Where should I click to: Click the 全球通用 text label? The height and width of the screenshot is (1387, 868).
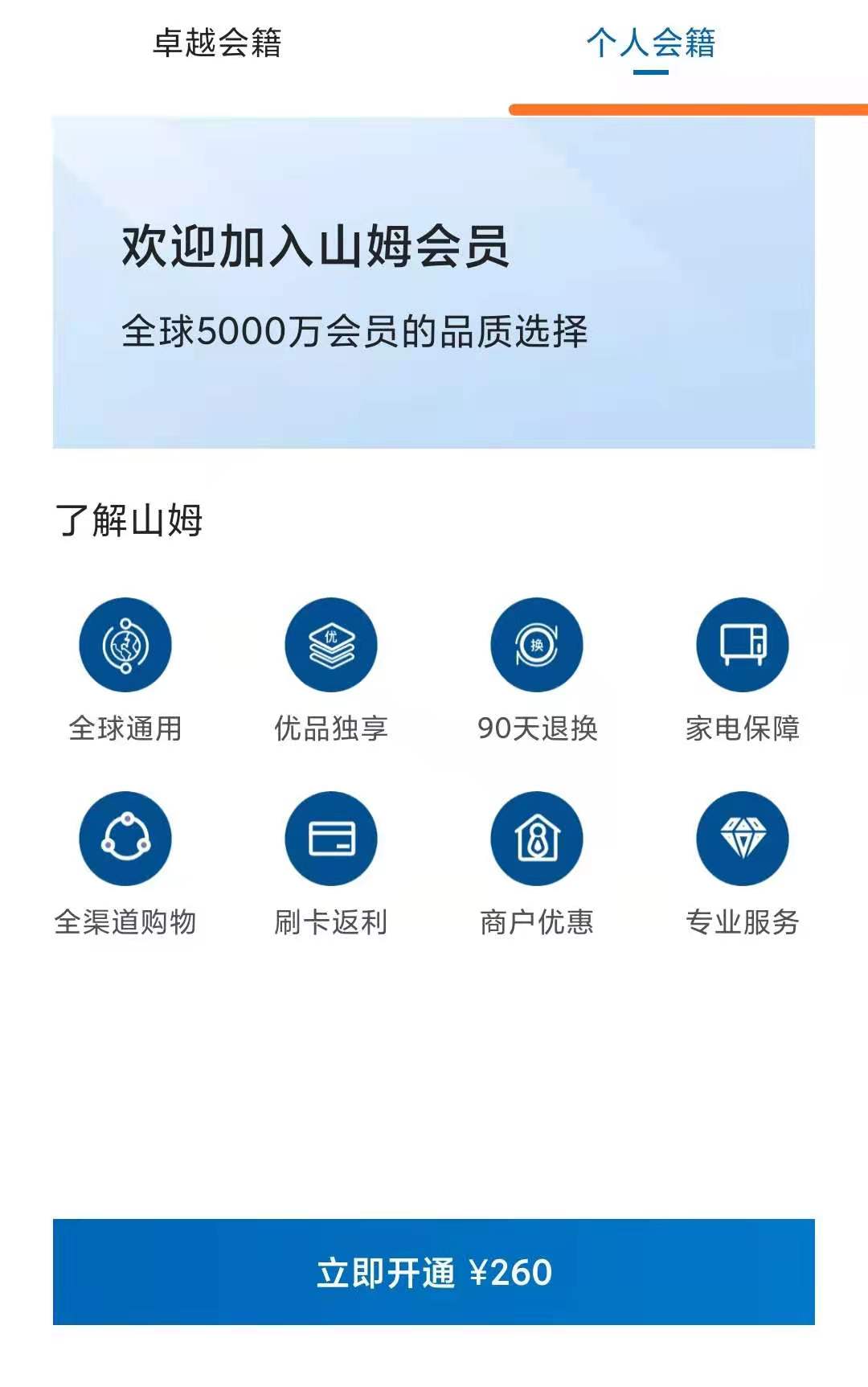coord(124,730)
